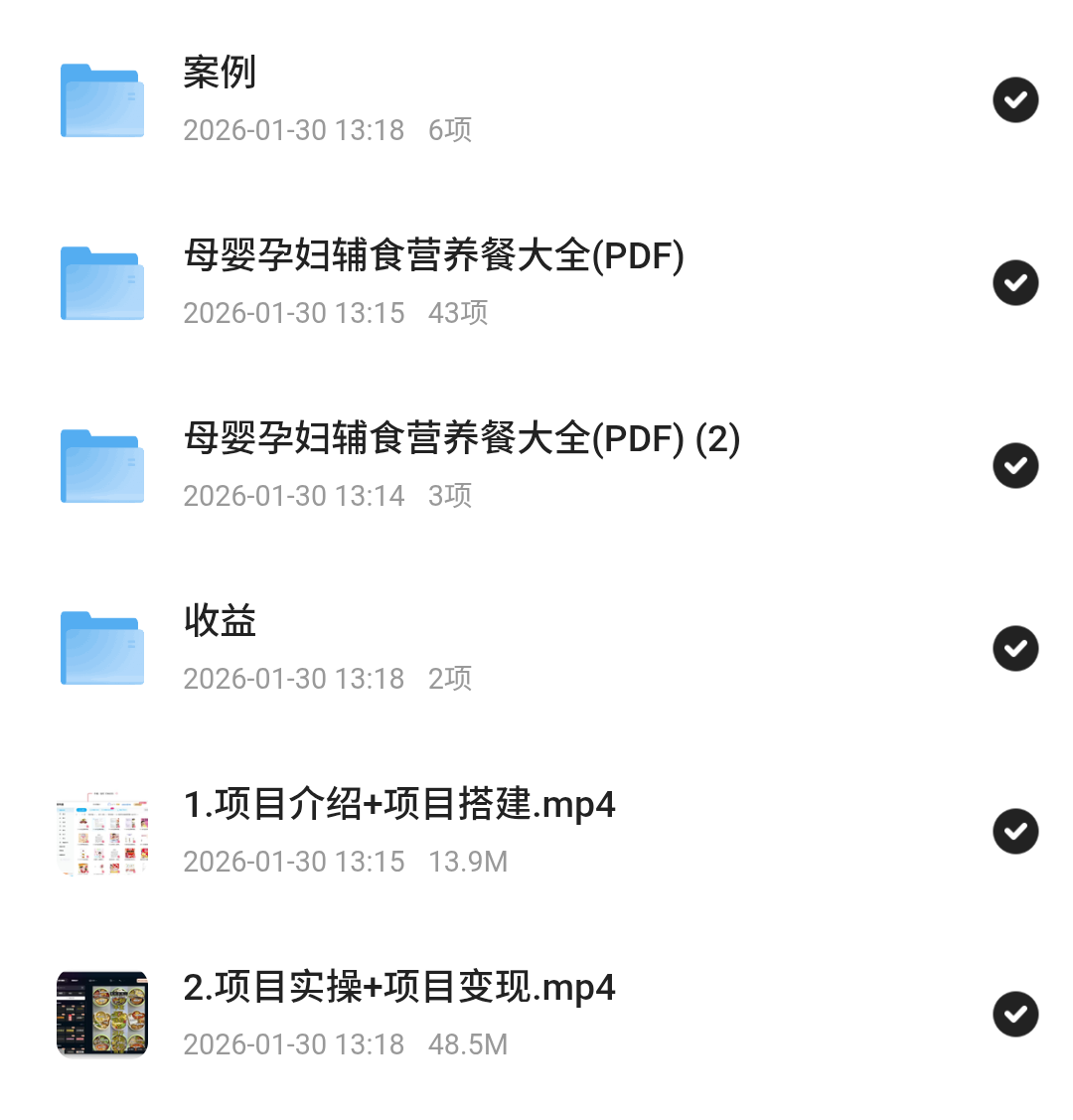Toggle the 收益 folder checkbox
1073x1120 pixels.
(x=1015, y=649)
